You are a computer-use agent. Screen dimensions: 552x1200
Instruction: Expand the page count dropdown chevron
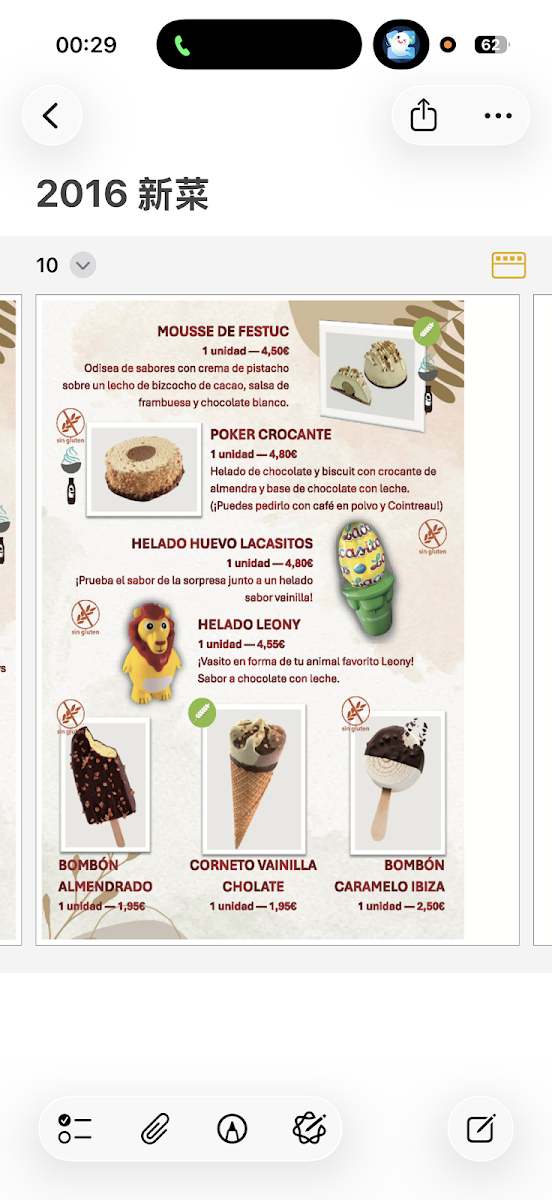pos(83,265)
